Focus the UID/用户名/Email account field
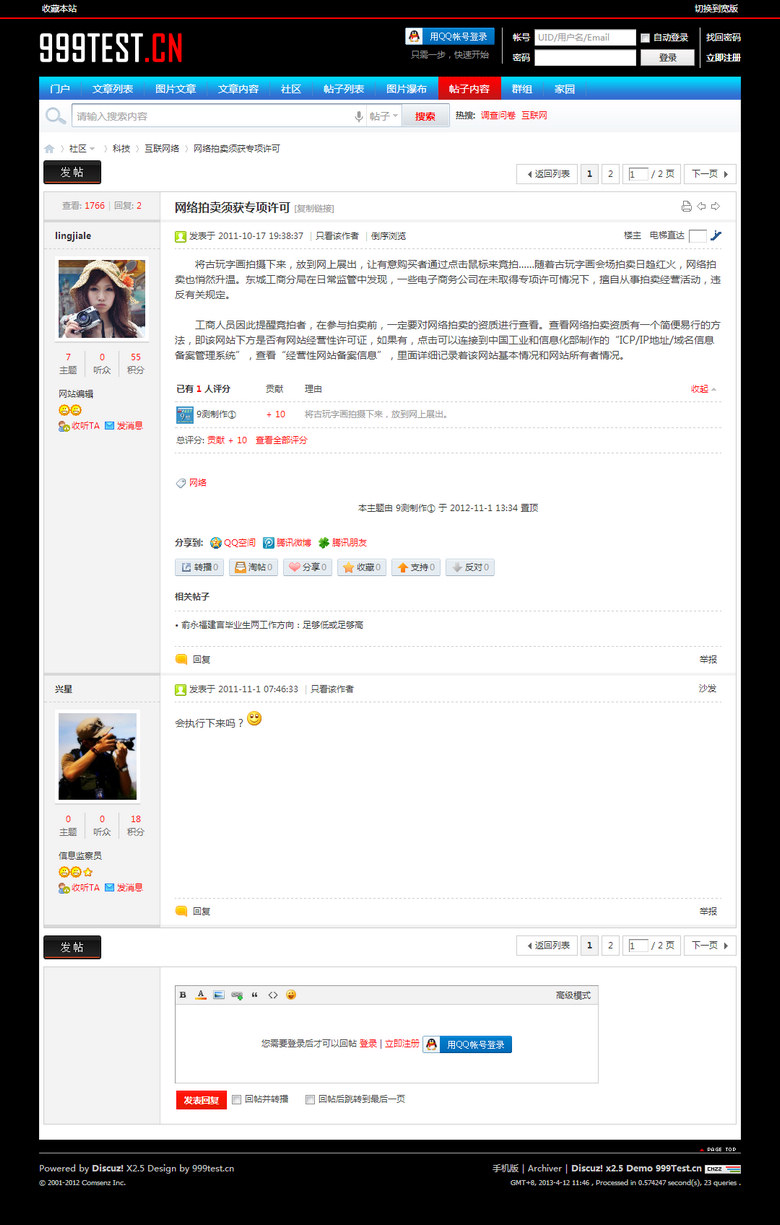Screen dimensions: 780x1225 584,37
